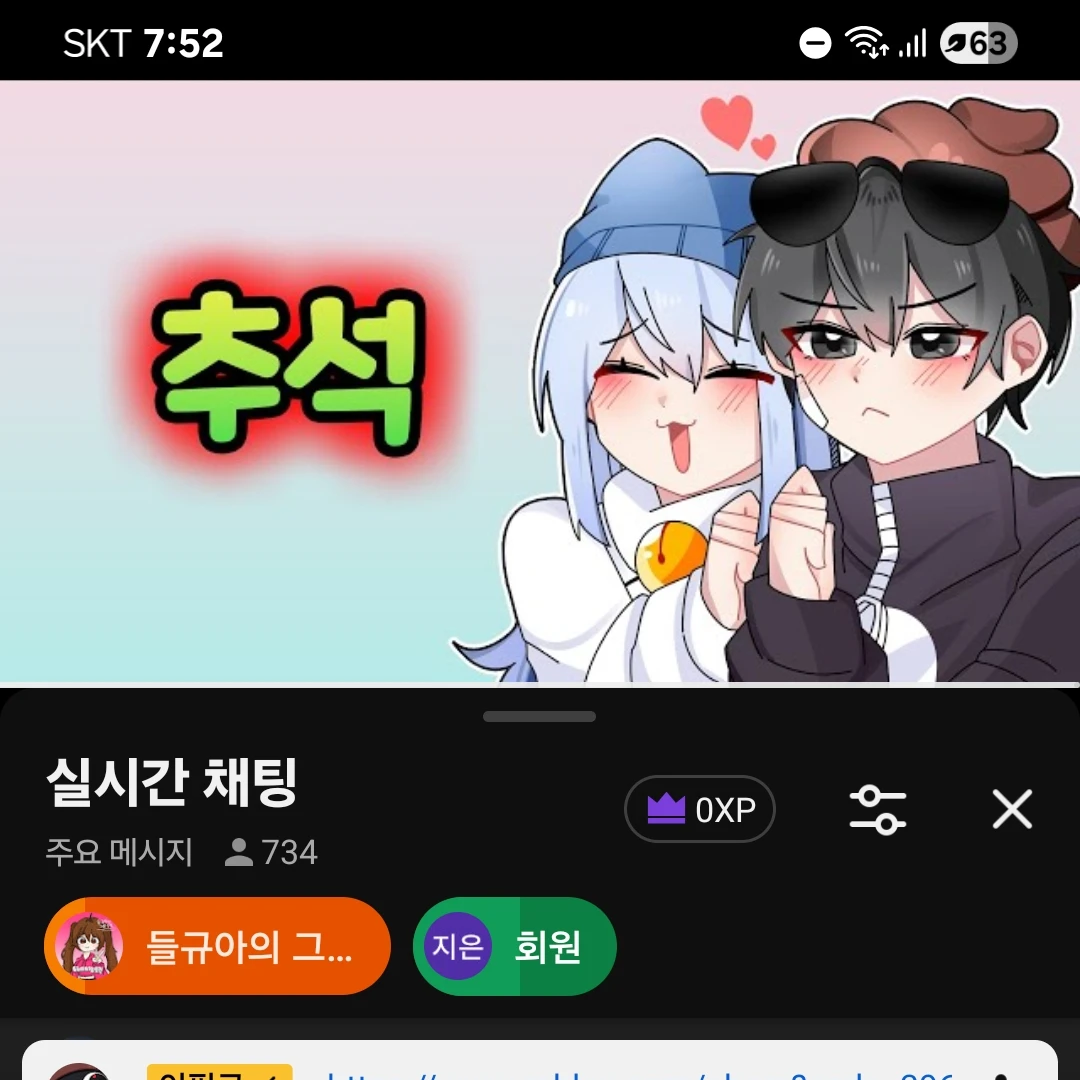Open 들규아의 그... pinned chat chip
Image resolution: width=1080 pixels, height=1080 pixels.
[x=217, y=946]
